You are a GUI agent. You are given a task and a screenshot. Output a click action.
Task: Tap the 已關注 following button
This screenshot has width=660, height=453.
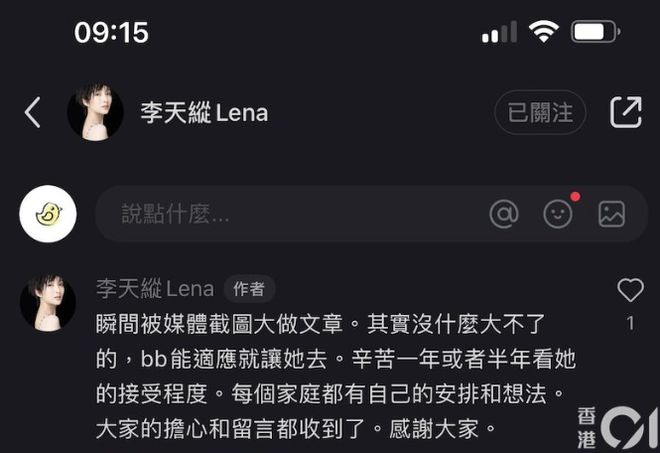(x=540, y=113)
